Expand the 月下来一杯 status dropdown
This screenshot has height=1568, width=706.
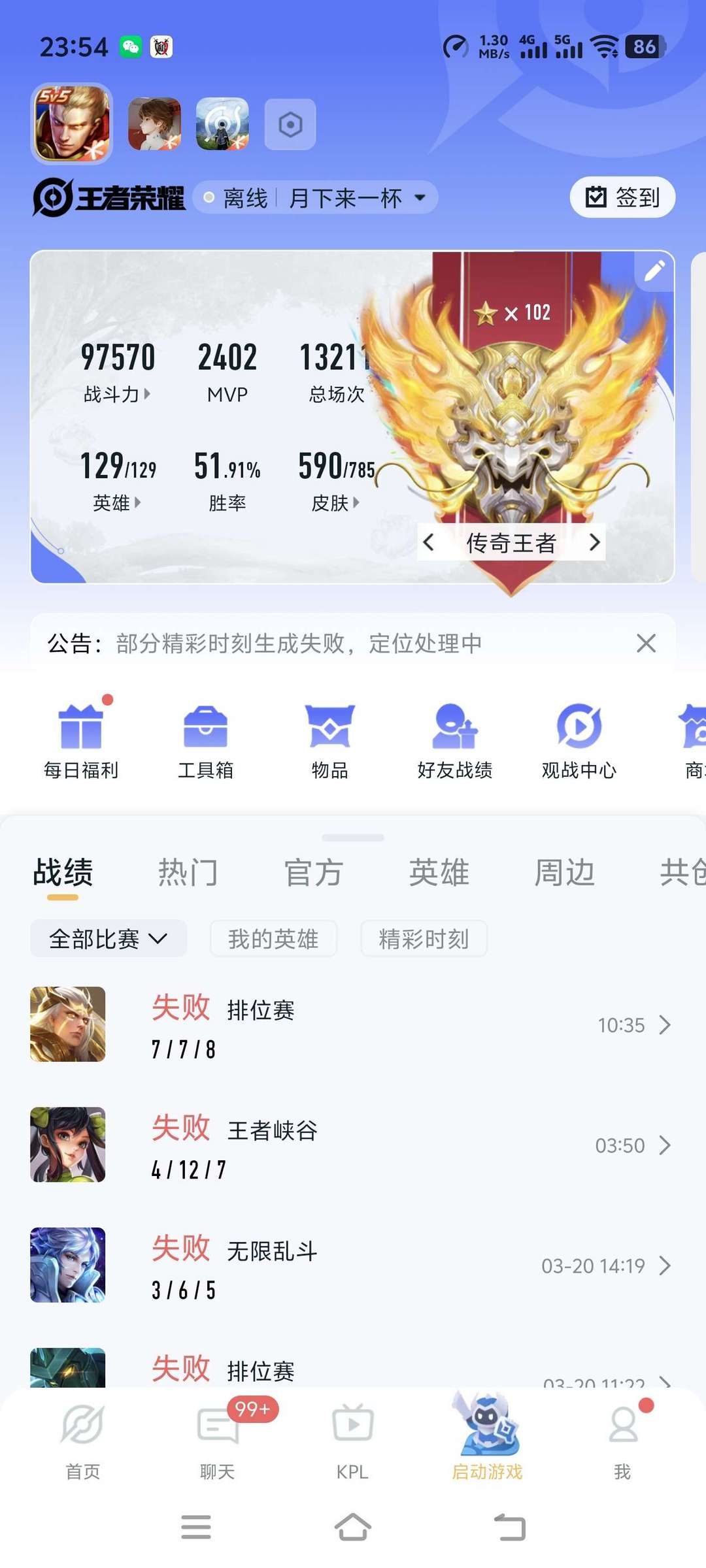coord(420,197)
